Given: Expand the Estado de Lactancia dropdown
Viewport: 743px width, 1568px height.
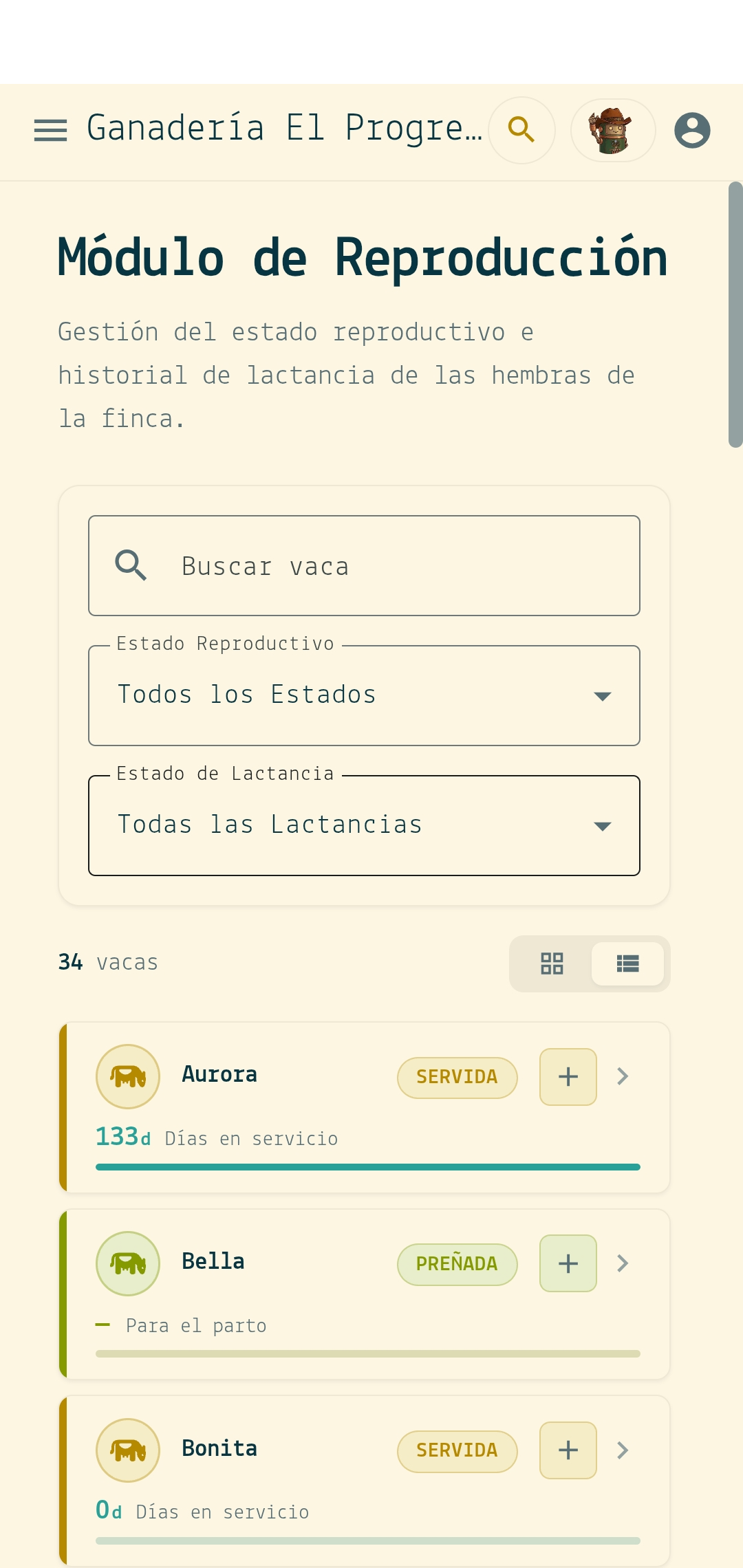Looking at the screenshot, I should point(364,825).
